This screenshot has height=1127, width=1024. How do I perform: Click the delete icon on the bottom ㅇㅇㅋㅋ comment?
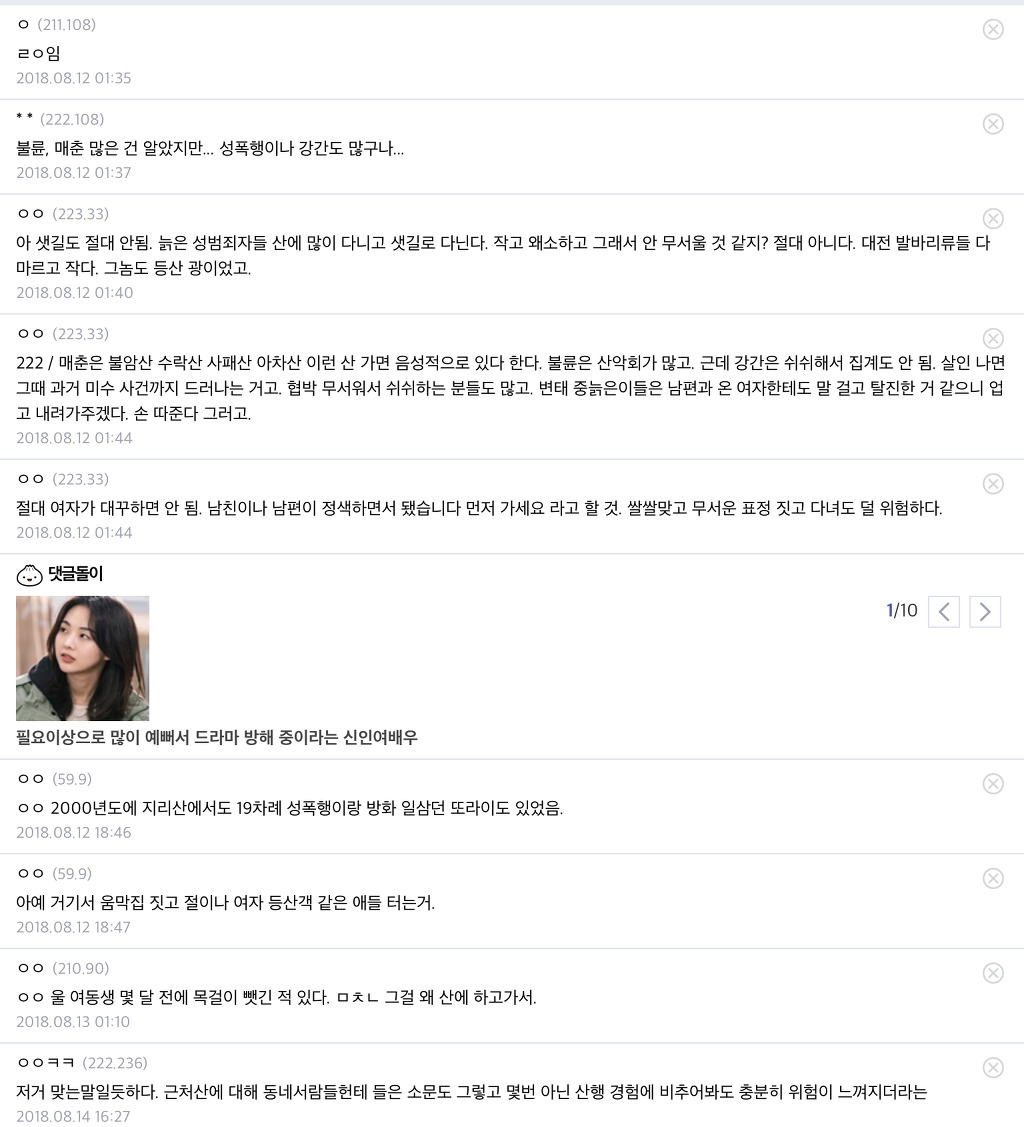pos(993,1068)
